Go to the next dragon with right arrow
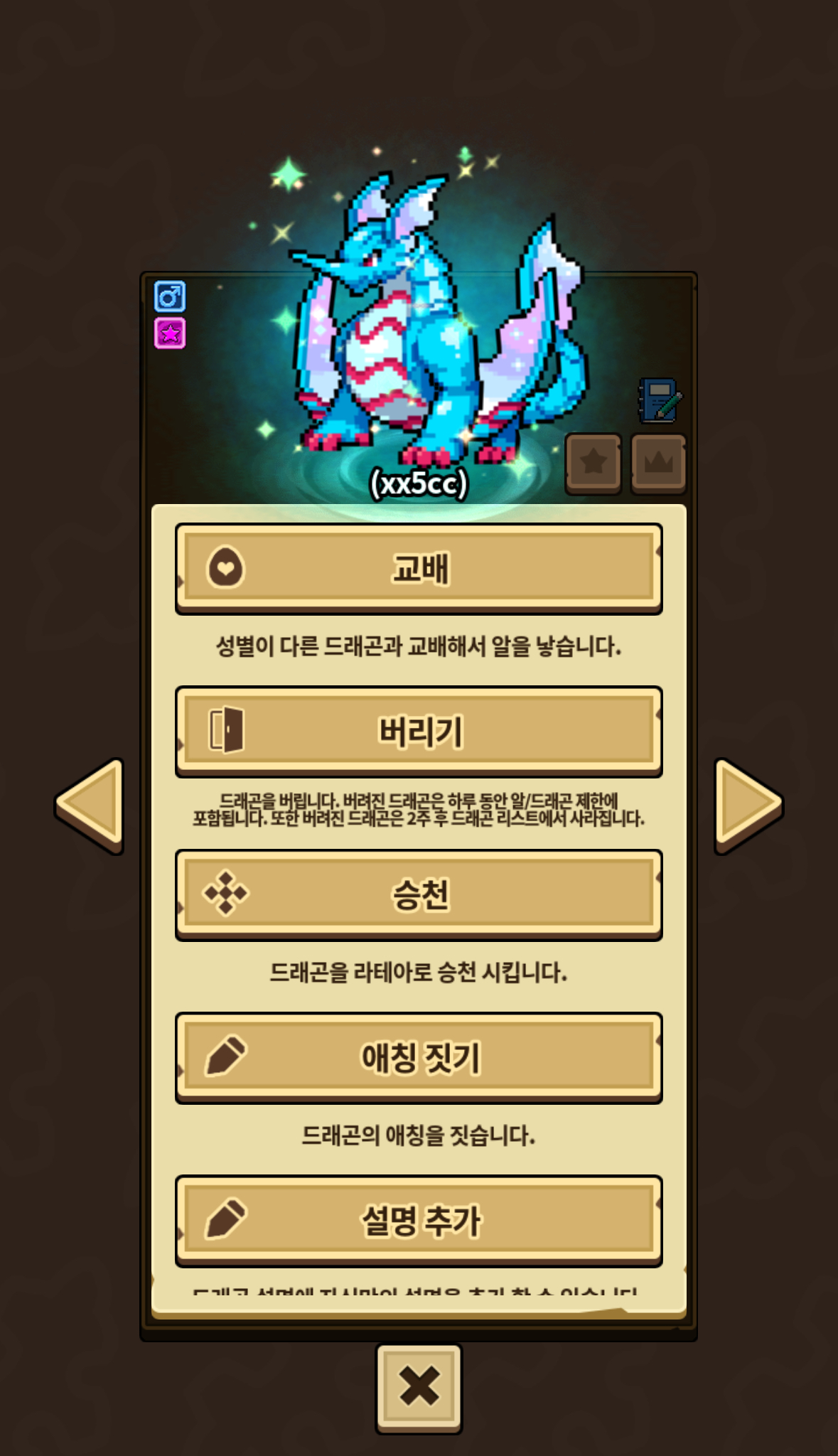This screenshot has height=1456, width=838. pyautogui.click(x=748, y=805)
